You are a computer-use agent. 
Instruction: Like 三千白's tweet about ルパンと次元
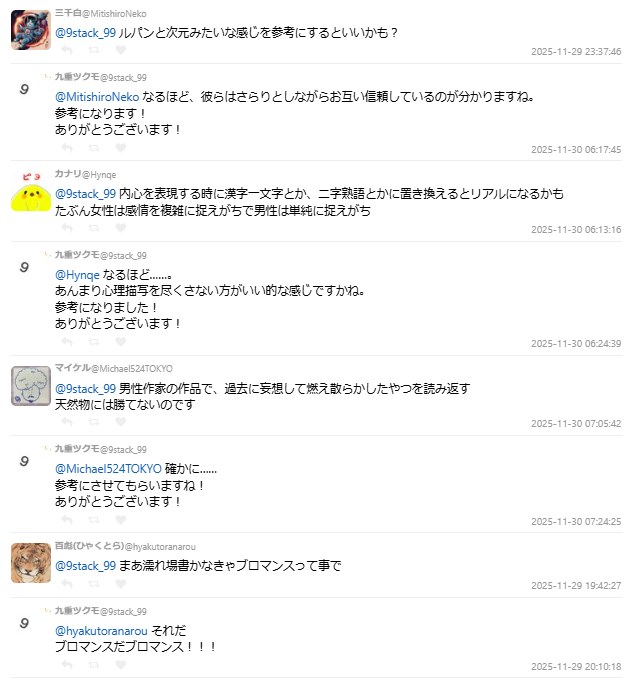(x=120, y=50)
